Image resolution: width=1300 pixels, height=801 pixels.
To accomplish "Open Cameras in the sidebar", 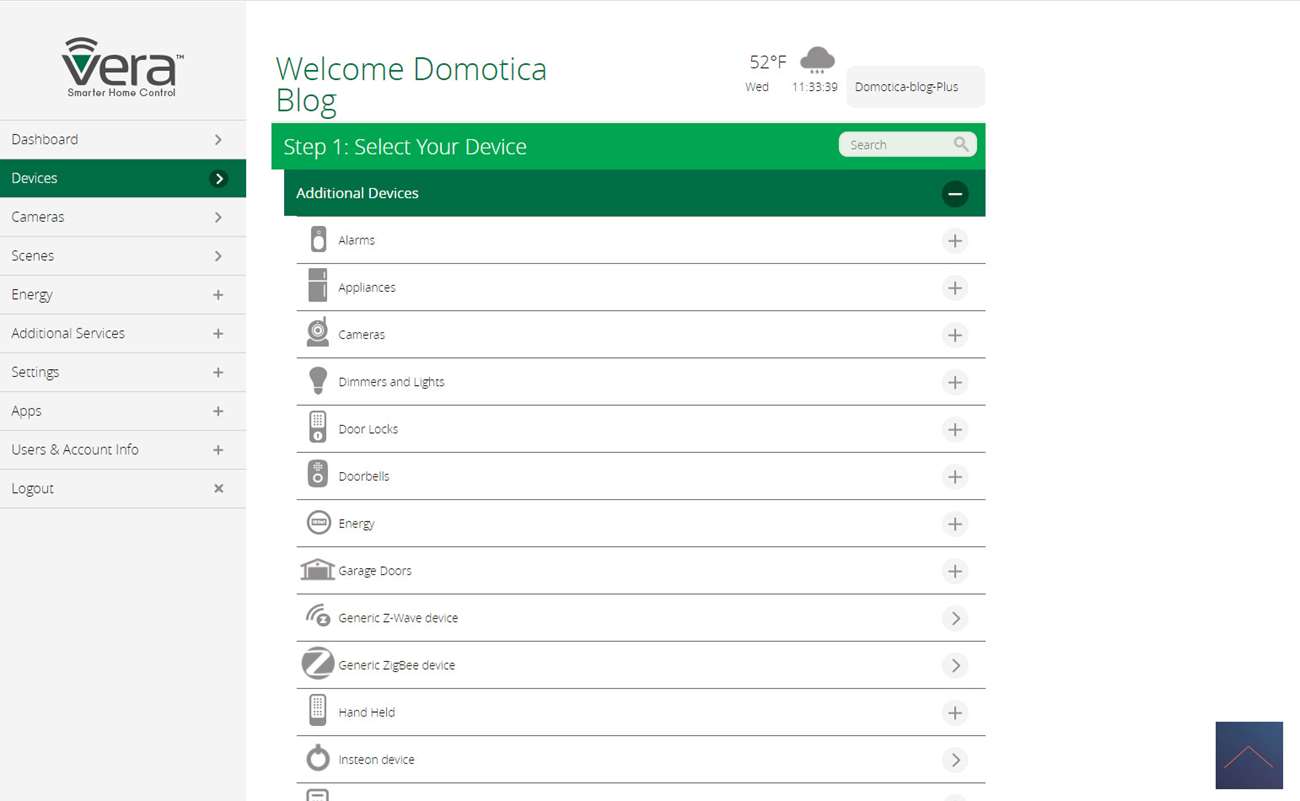I will pos(120,217).
